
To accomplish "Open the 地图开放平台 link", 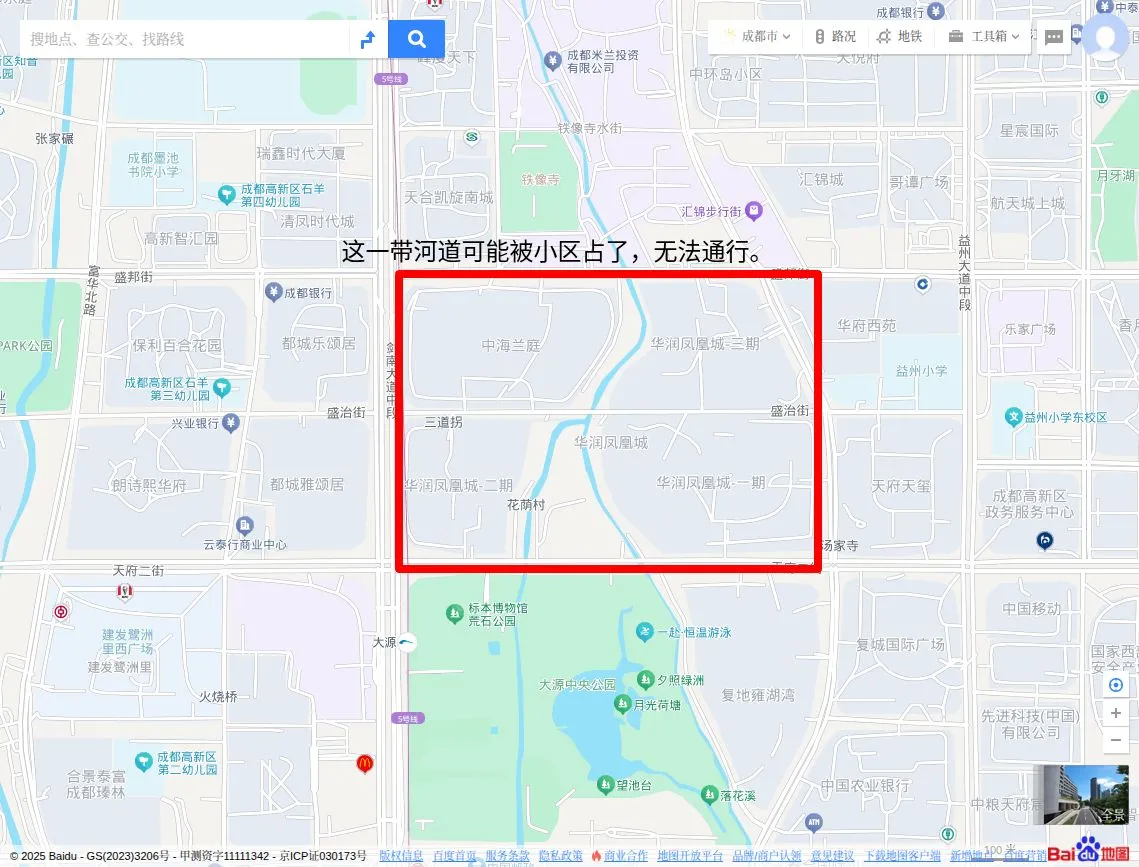I will 690,856.
